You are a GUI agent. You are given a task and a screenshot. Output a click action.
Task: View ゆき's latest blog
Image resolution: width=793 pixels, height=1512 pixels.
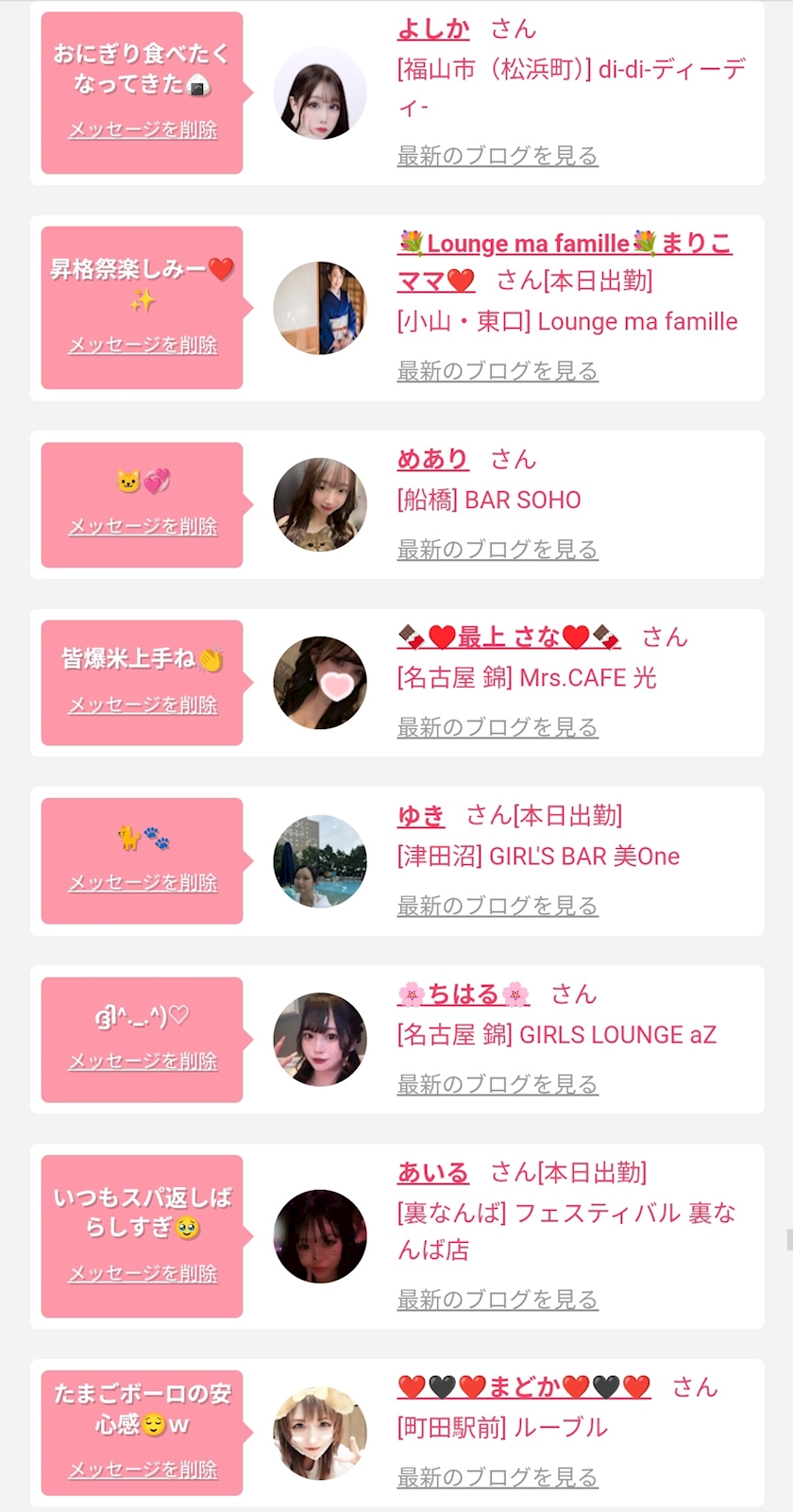(498, 907)
